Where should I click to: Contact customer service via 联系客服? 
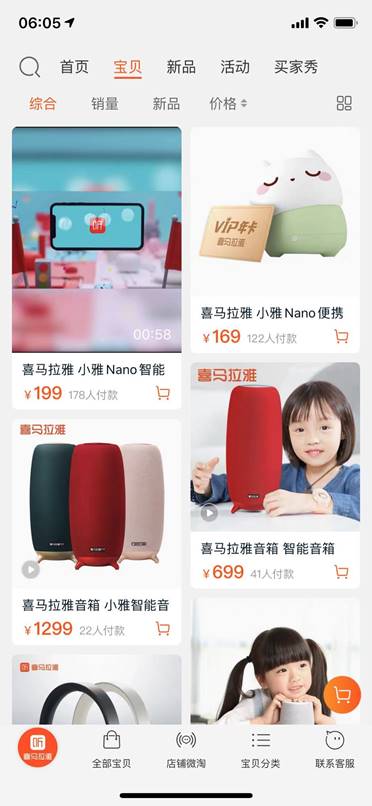pos(335,749)
